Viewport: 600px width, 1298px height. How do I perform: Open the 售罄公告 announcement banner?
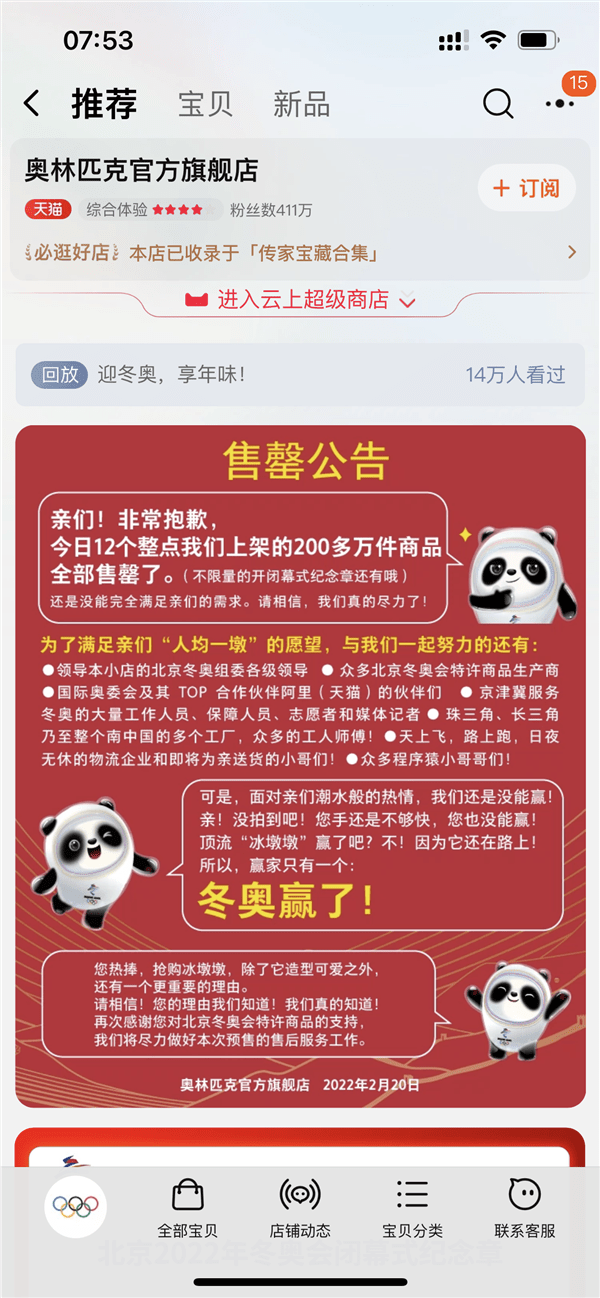[x=300, y=765]
